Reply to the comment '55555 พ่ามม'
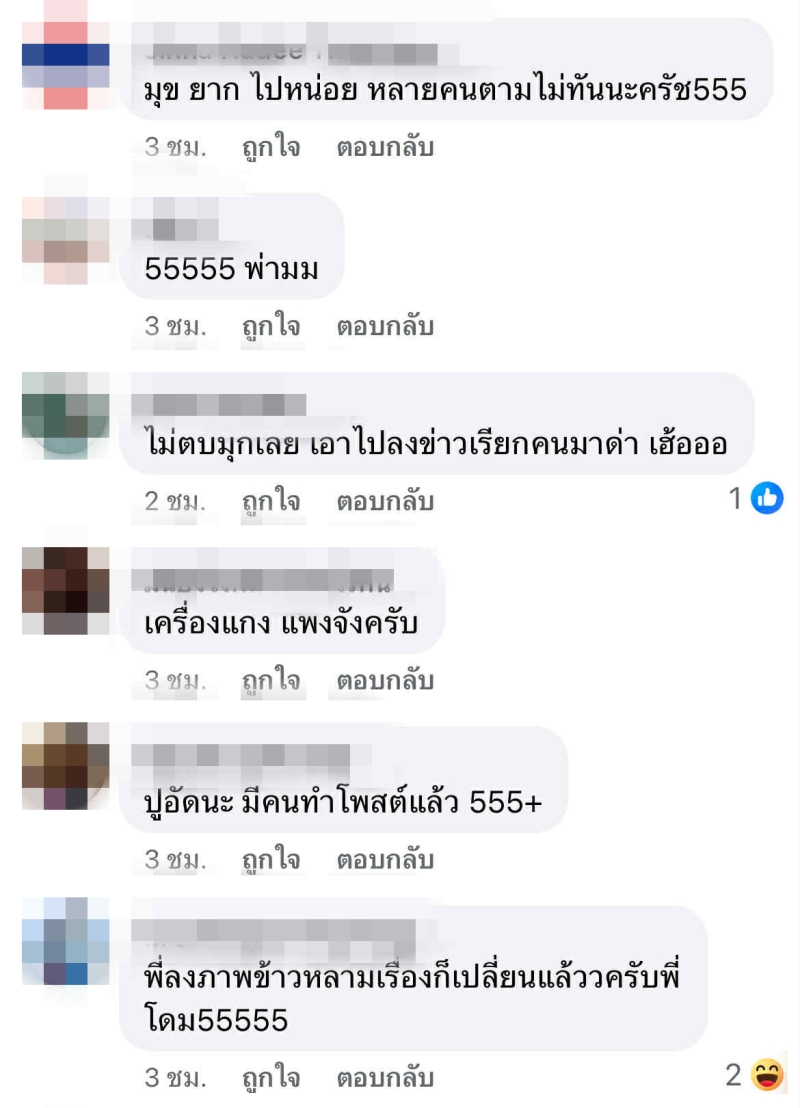The image size is (800, 1108). (x=385, y=326)
